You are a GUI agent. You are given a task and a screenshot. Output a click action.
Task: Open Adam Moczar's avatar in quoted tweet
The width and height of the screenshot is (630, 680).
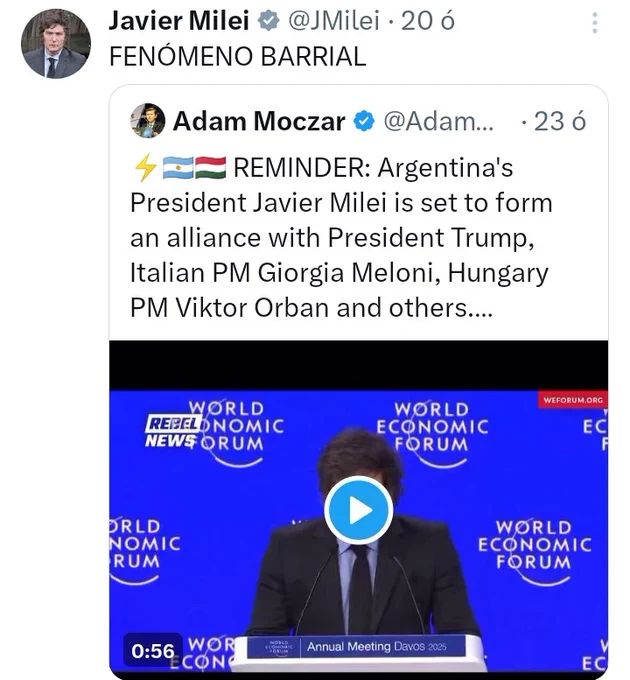pyautogui.click(x=147, y=121)
